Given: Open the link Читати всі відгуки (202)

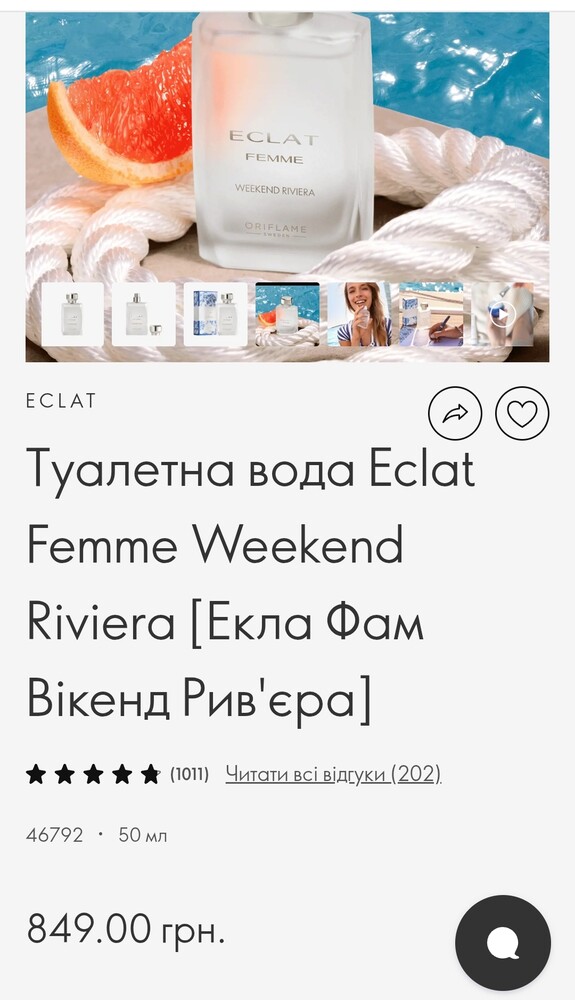Looking at the screenshot, I should [x=333, y=774].
